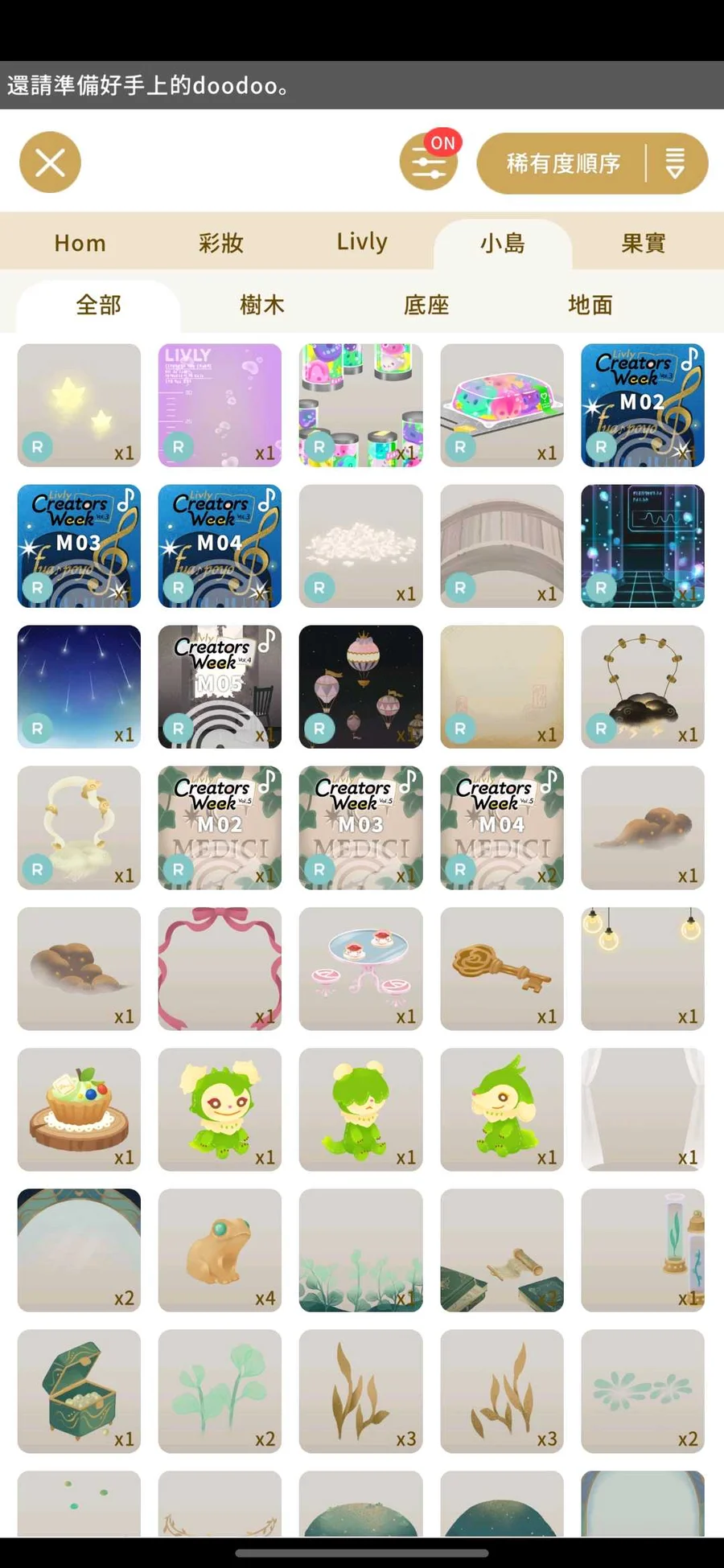Open the 稀有度順序 sort dropdown
The image size is (724, 1568).
click(592, 163)
